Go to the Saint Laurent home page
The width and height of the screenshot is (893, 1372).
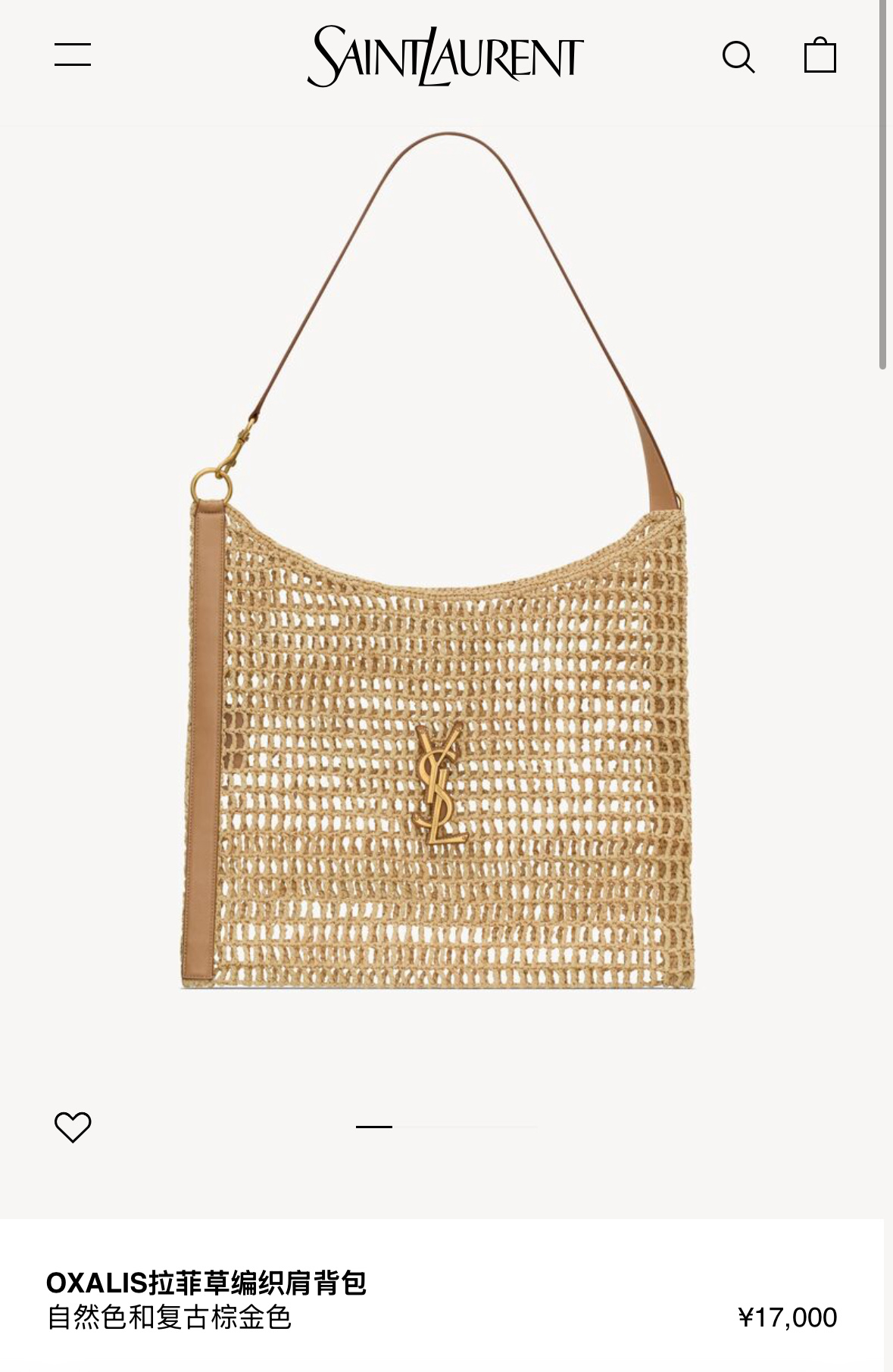click(x=445, y=56)
